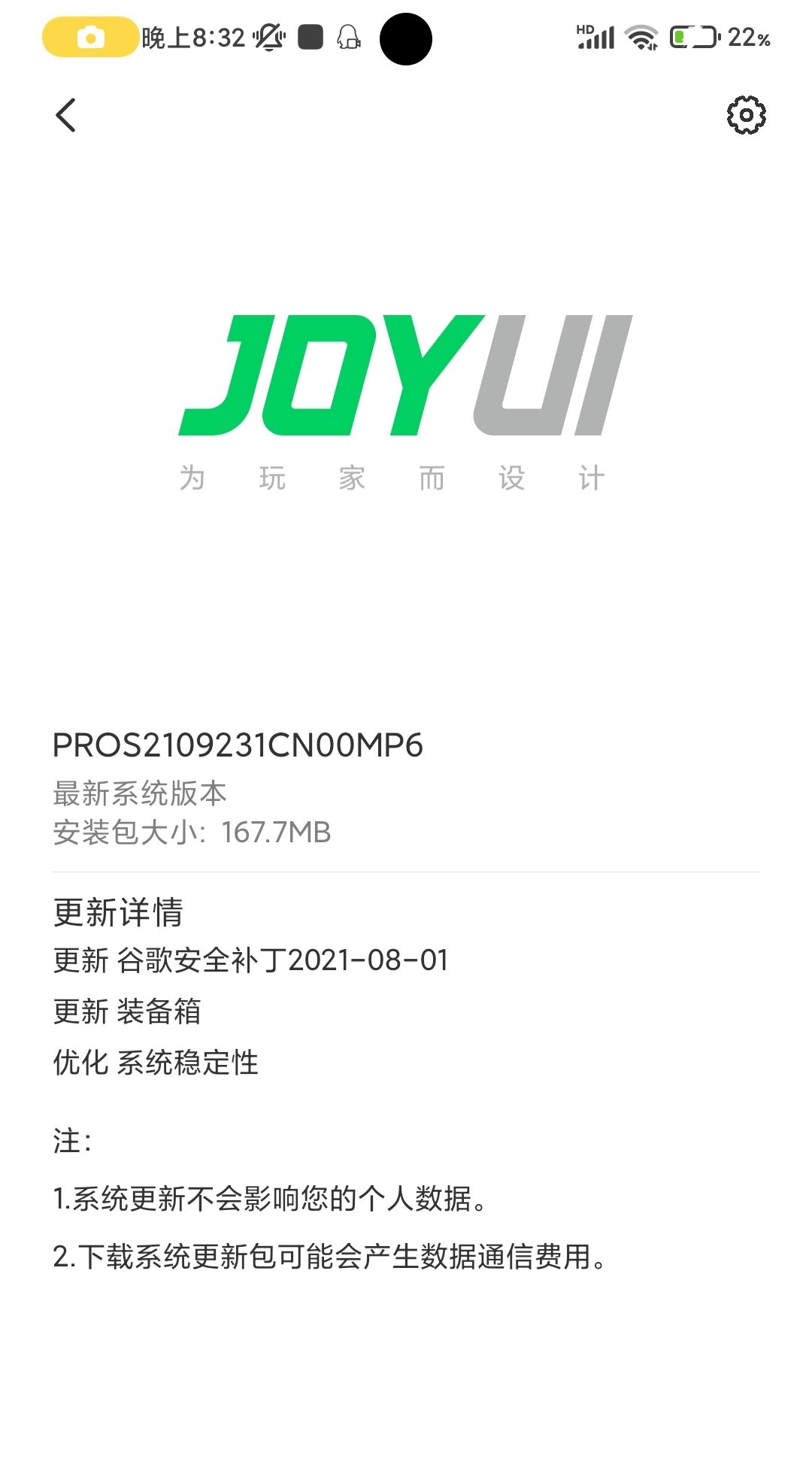
Task: Go back using the top-left arrow
Action: click(x=66, y=115)
